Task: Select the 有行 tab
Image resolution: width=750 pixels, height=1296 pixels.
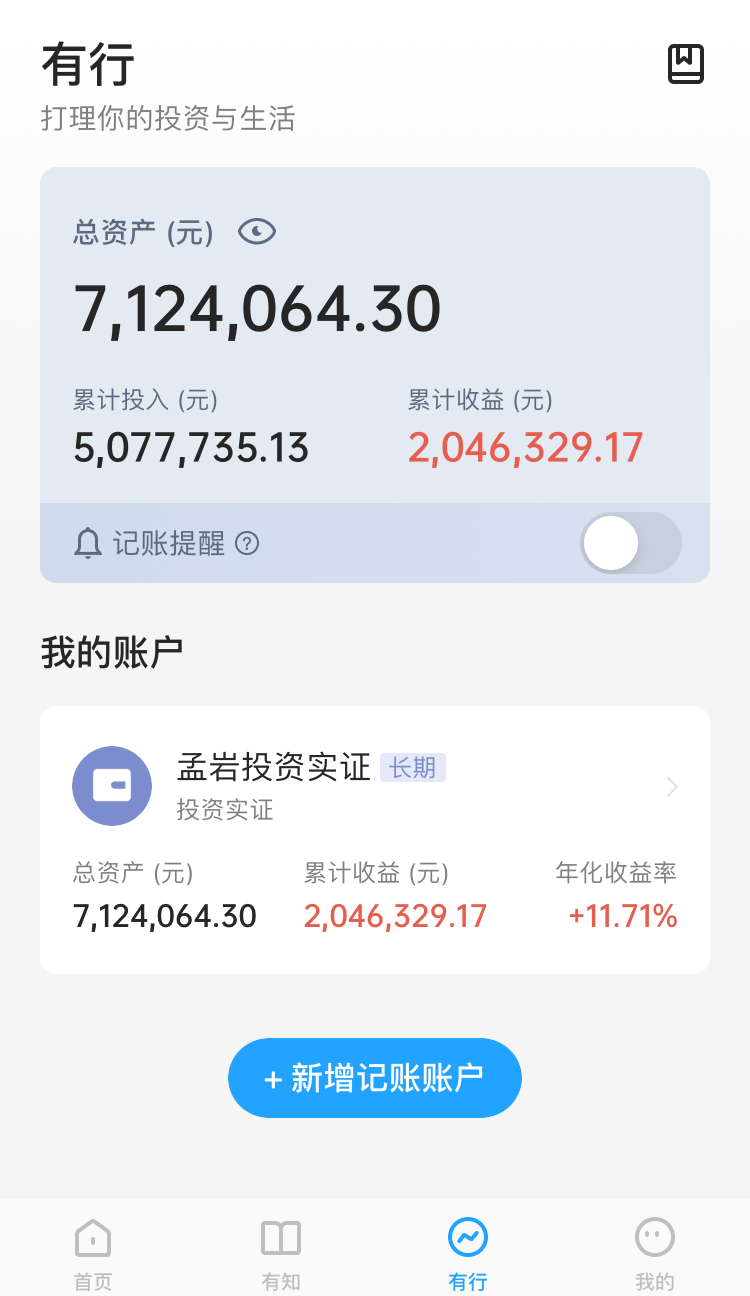Action: click(x=468, y=1253)
